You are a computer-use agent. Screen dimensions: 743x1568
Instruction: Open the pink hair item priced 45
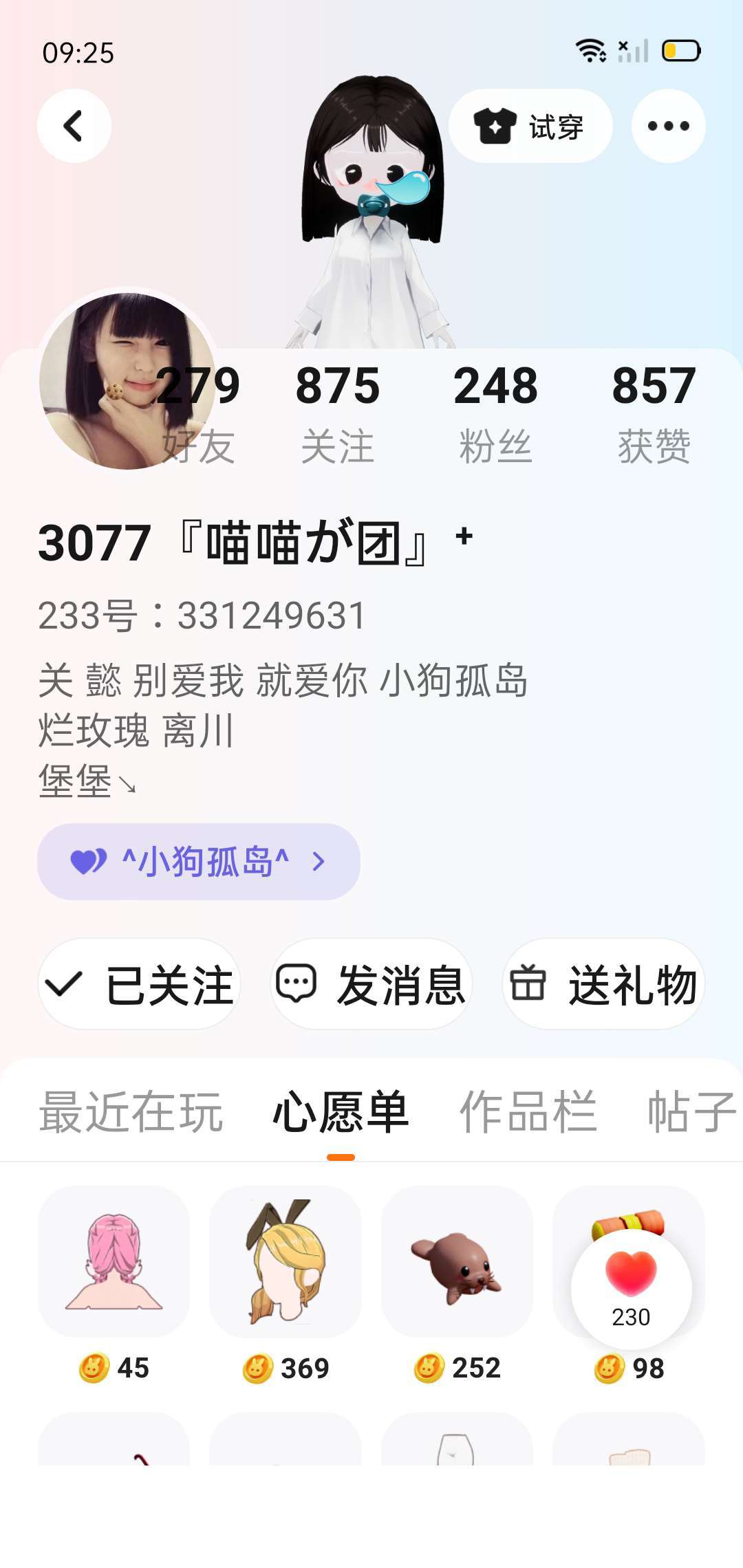point(114,1262)
